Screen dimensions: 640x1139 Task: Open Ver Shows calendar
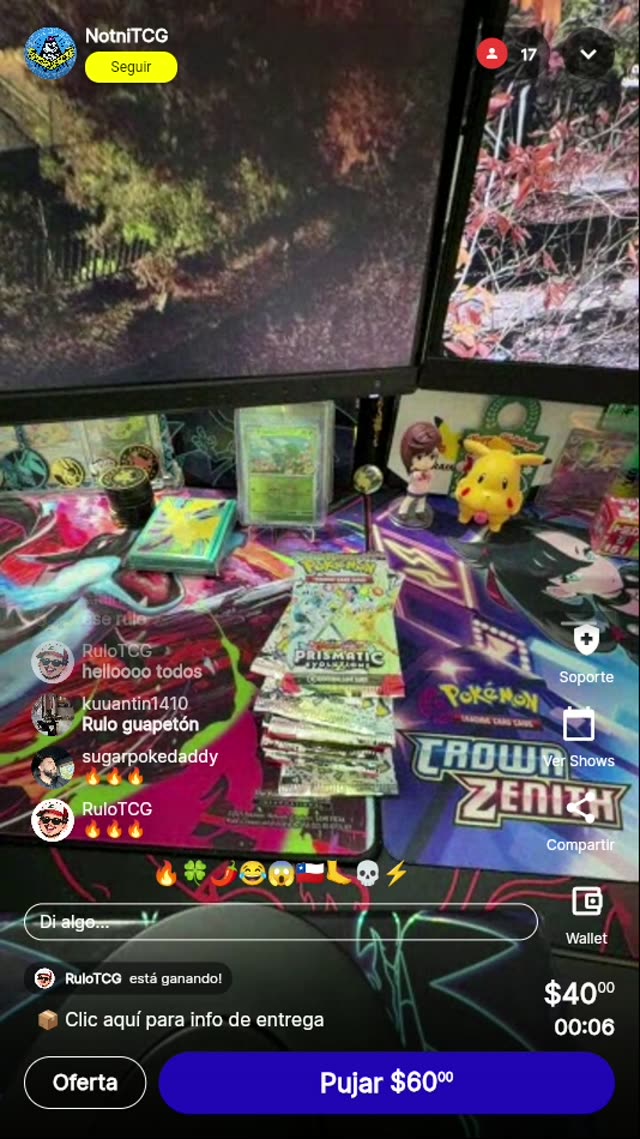point(579,724)
